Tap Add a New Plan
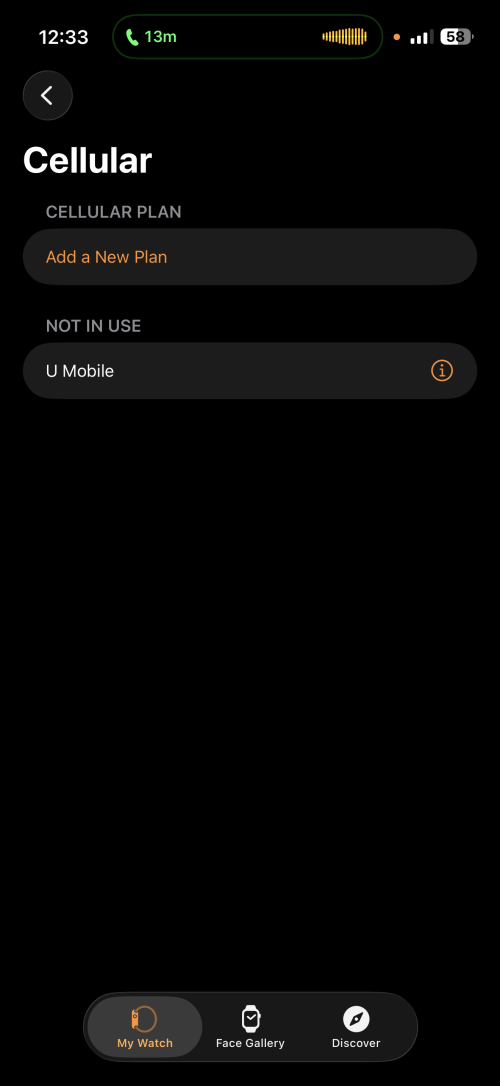This screenshot has width=500, height=1086. point(250,257)
